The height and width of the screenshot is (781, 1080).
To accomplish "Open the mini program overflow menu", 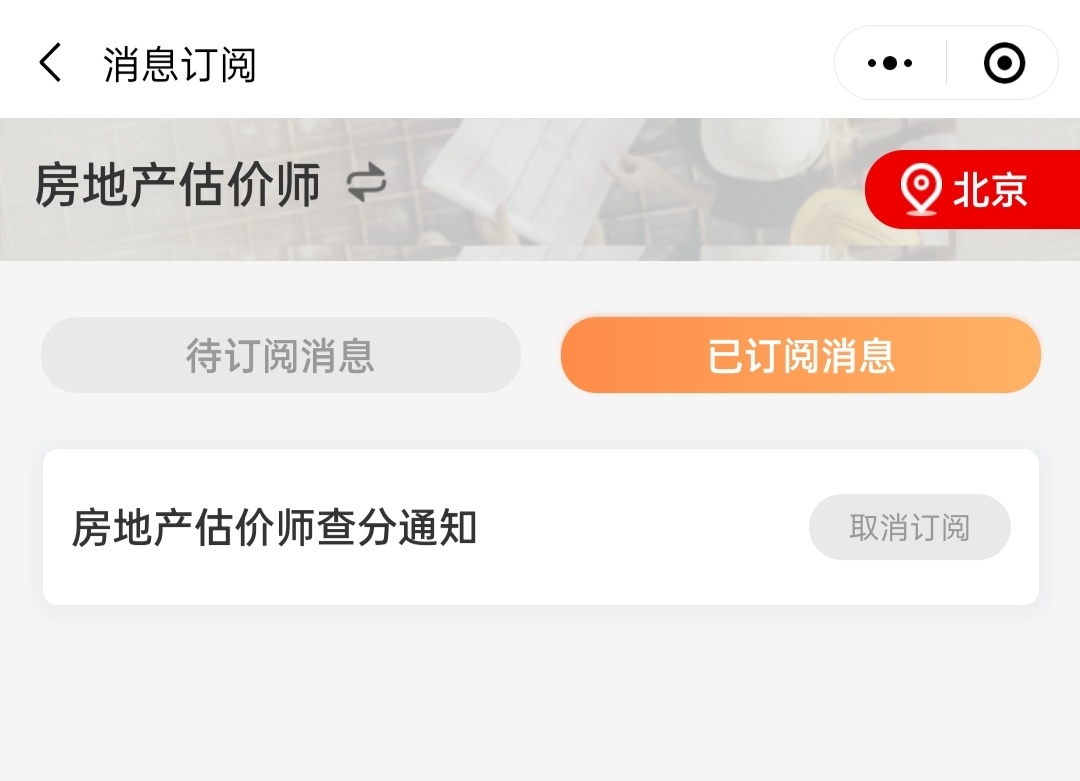I will tap(890, 63).
